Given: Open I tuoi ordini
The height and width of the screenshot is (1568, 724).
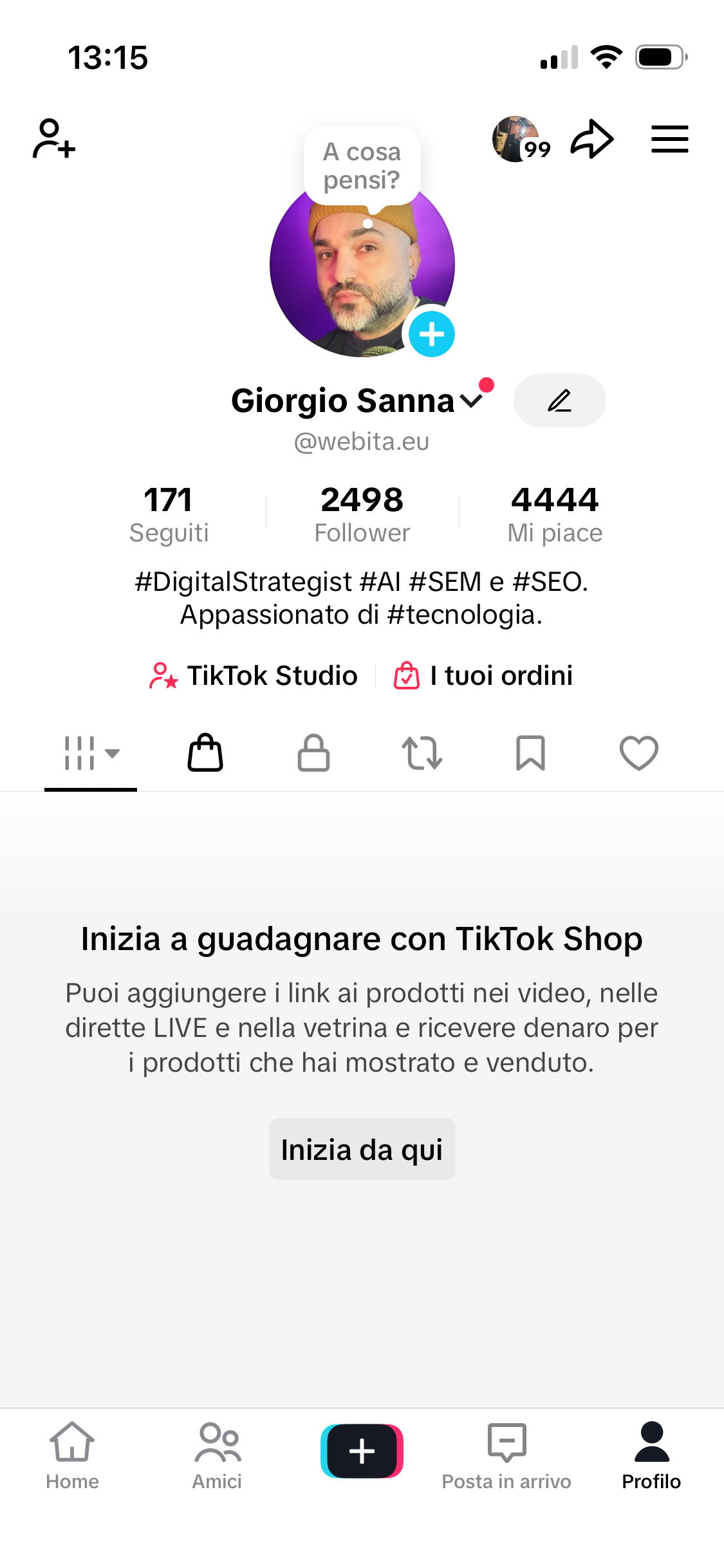Looking at the screenshot, I should (483, 676).
